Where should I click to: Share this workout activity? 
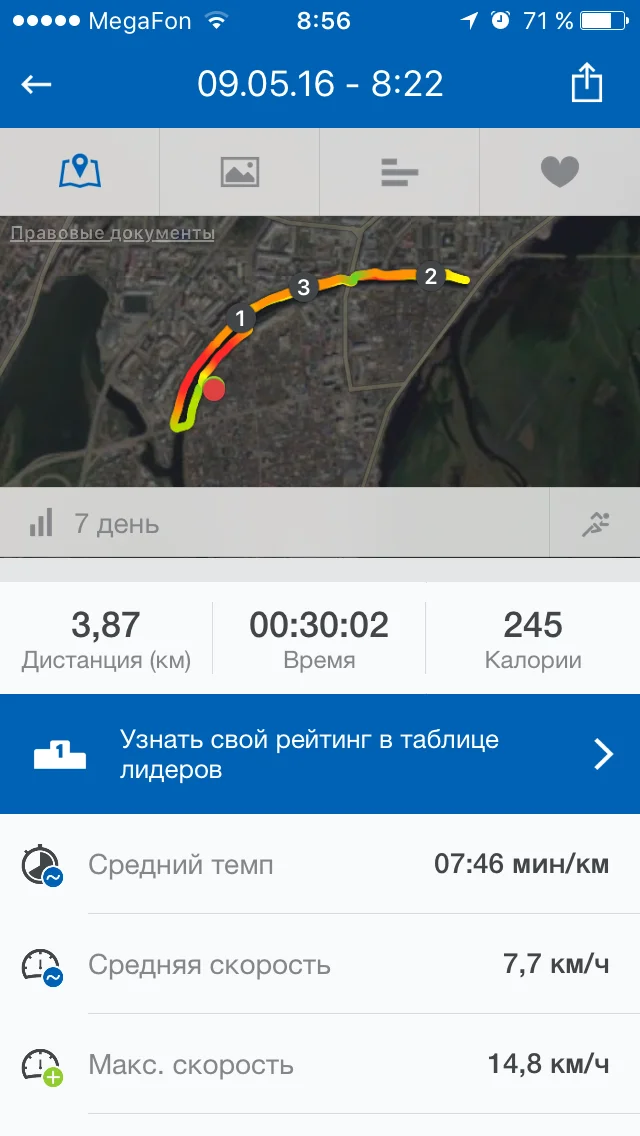[587, 83]
